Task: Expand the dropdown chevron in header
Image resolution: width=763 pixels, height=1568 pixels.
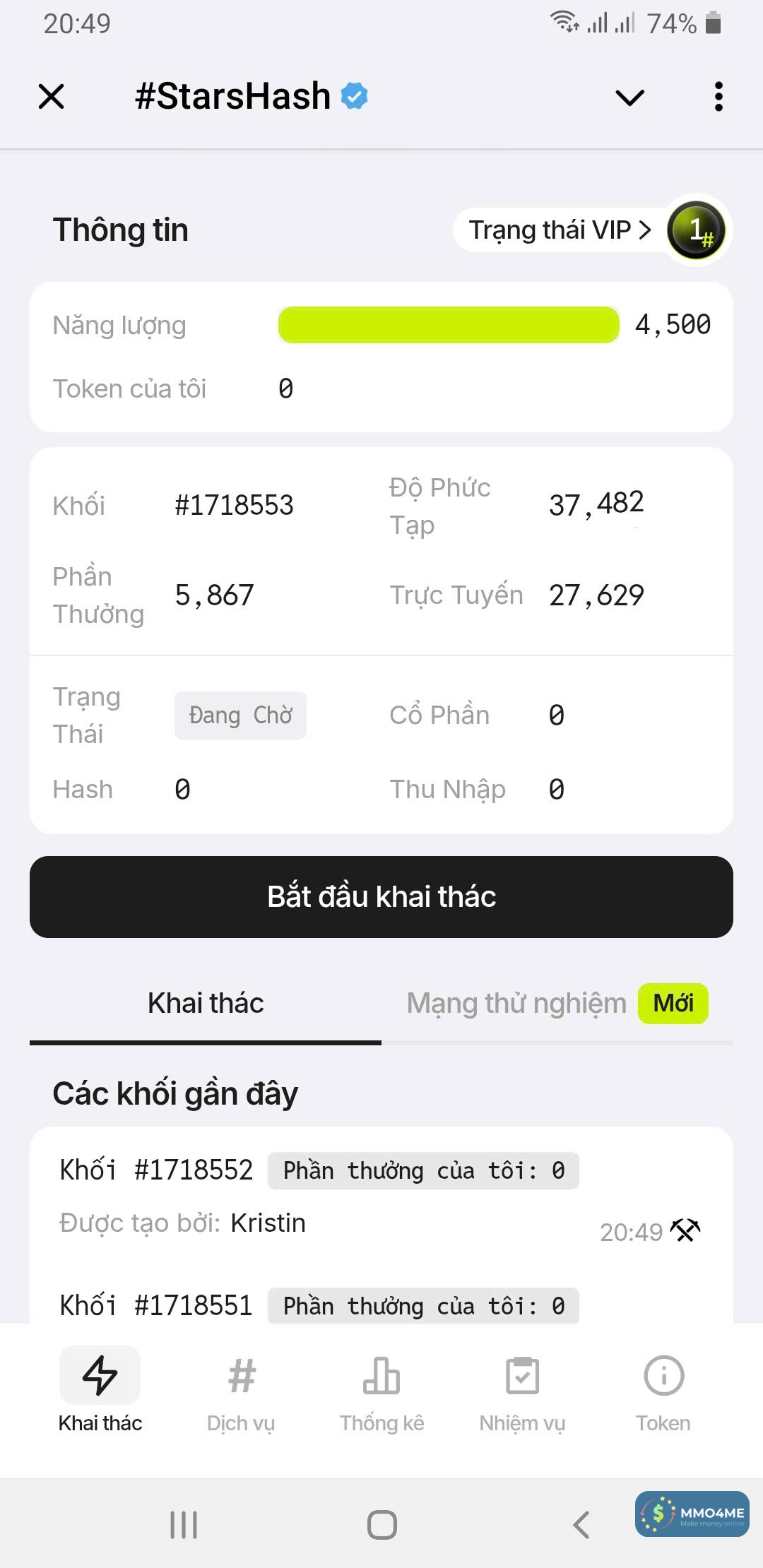Action: click(x=629, y=97)
